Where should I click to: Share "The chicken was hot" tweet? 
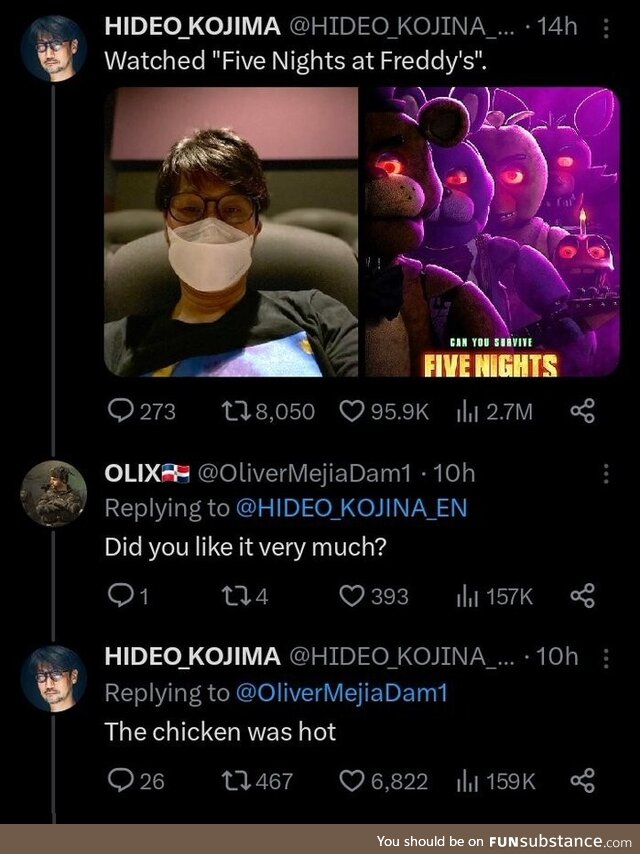coord(582,781)
